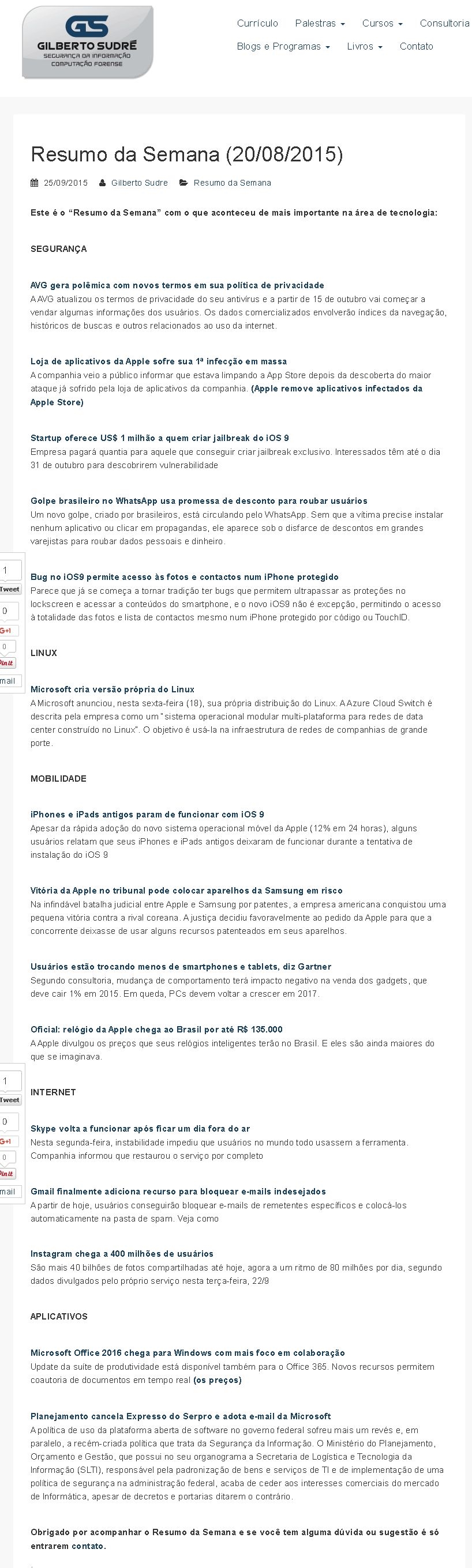This screenshot has height=1568, width=472.
Task: Read the Apple vs Samsung tribunal story
Action: point(186,891)
